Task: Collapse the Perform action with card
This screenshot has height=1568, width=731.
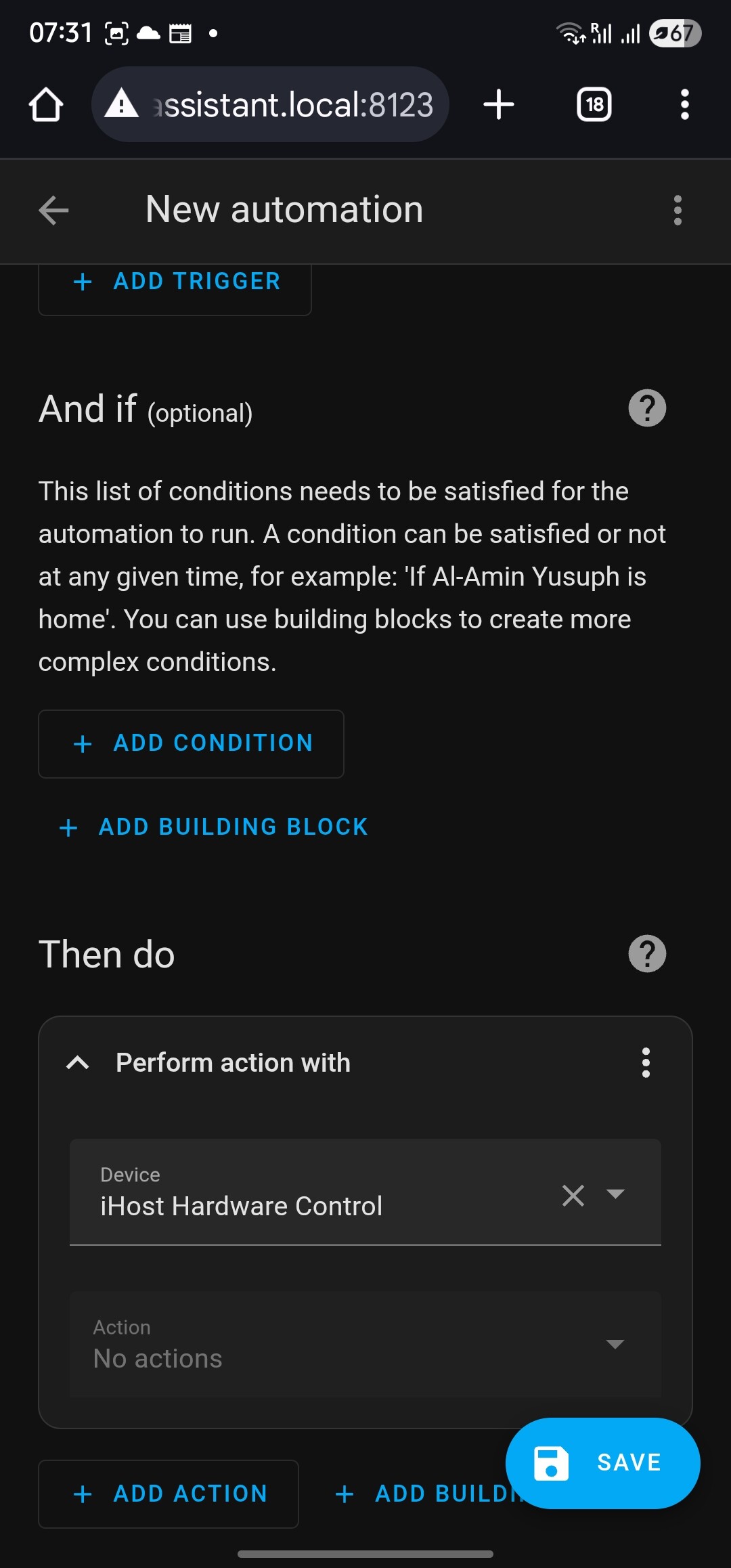Action: (x=78, y=1063)
